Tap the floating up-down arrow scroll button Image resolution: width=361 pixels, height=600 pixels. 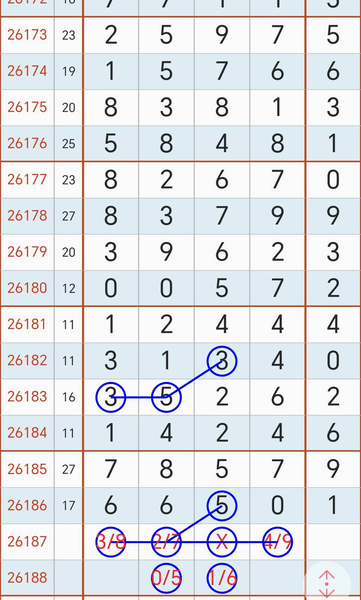[x=327, y=583]
